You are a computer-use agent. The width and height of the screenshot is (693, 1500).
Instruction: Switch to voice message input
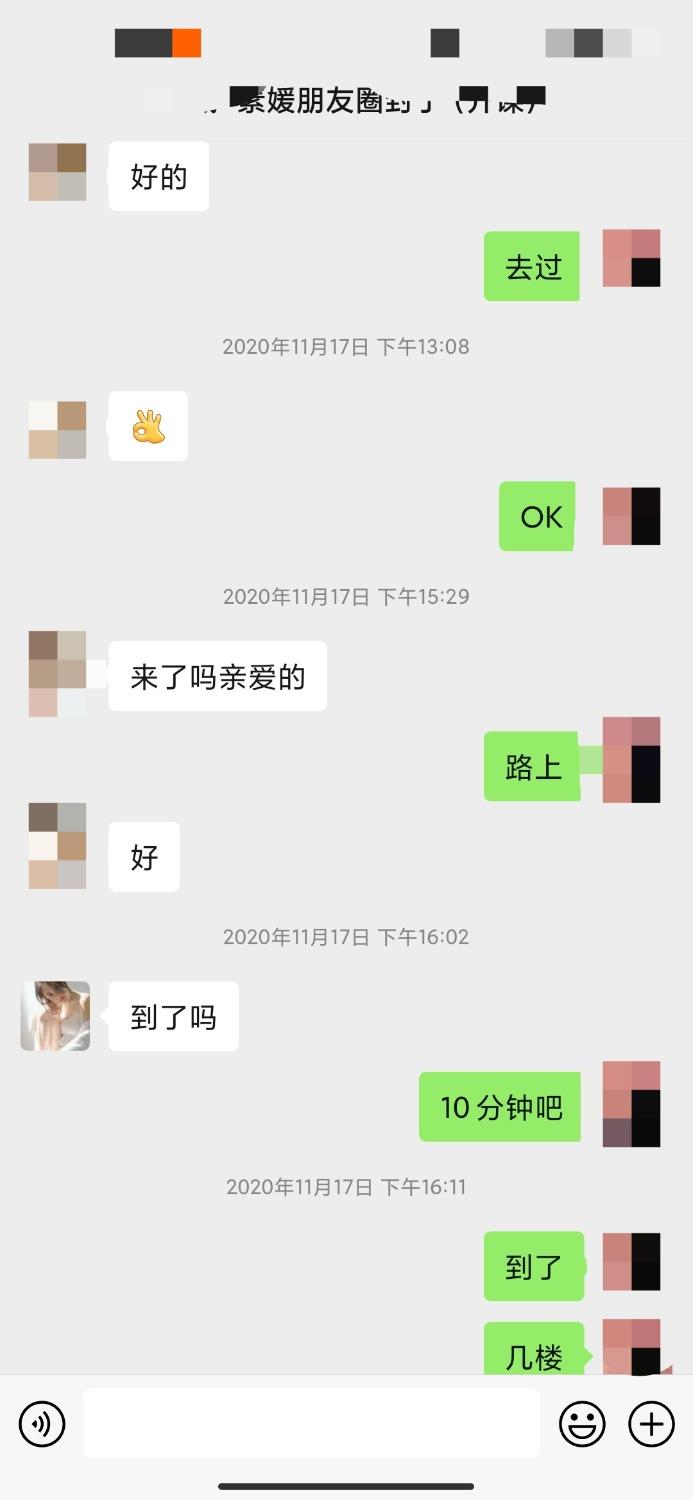point(42,1424)
